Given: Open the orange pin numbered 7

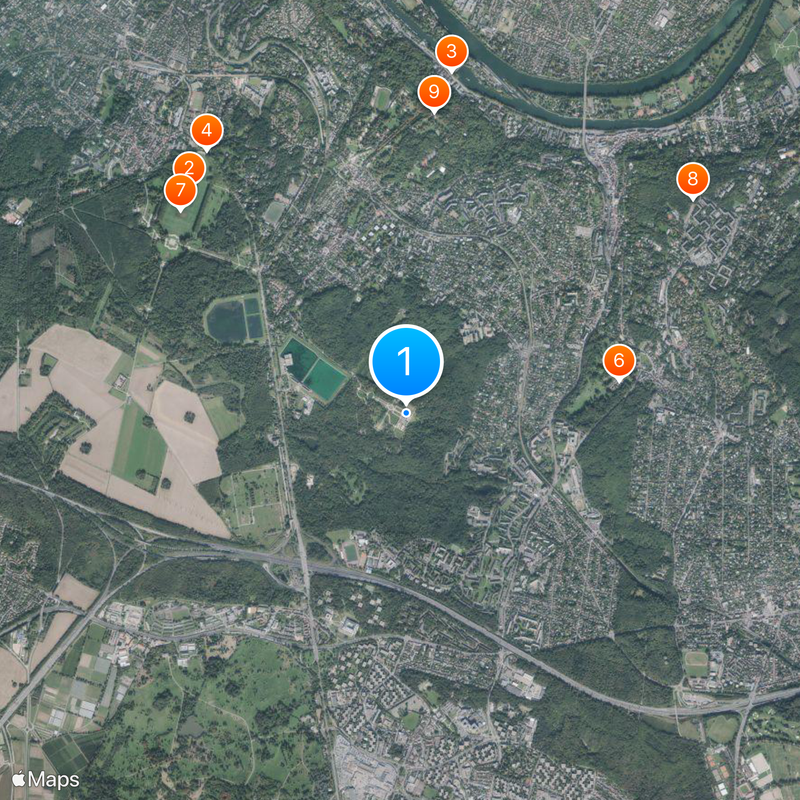Looking at the screenshot, I should (180, 190).
